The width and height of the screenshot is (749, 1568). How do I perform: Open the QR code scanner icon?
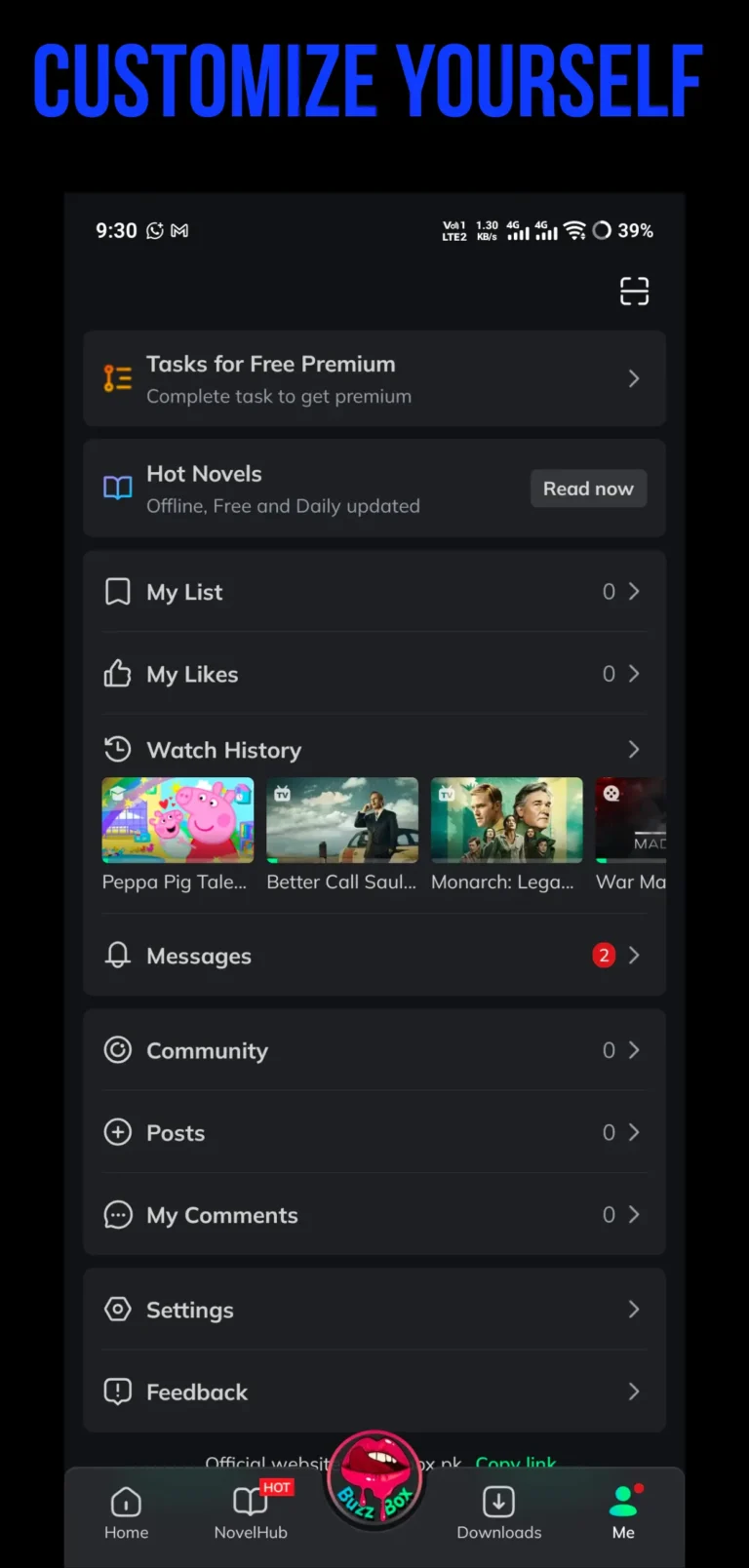click(x=634, y=291)
